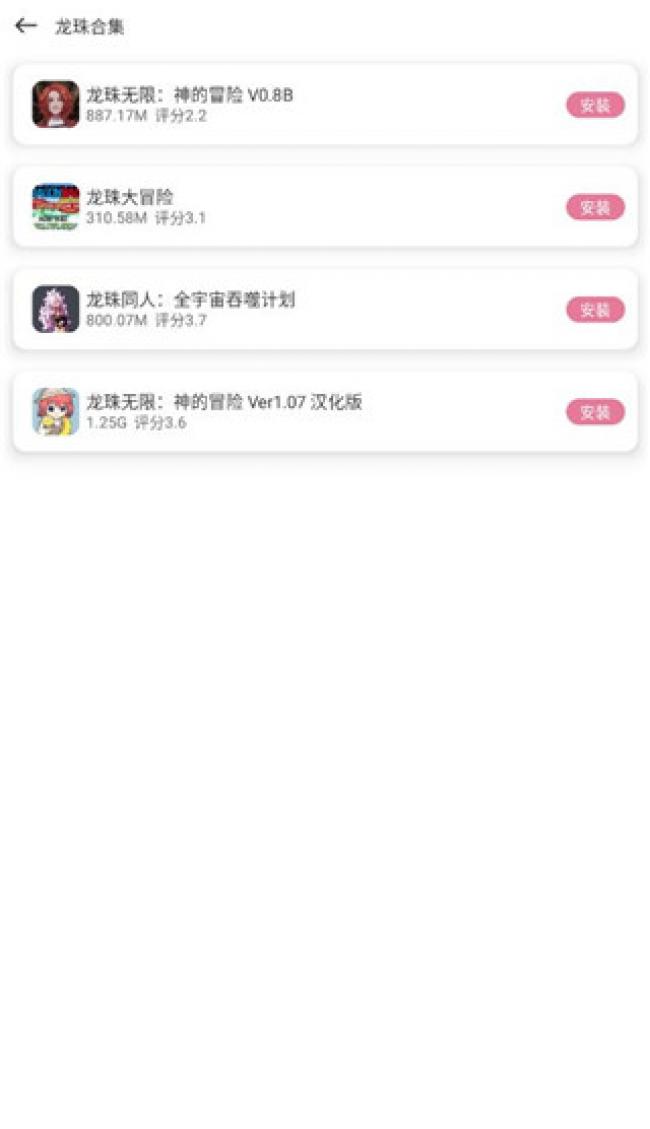Image resolution: width=650 pixels, height=1129 pixels.
Task: Install 龙珠无限：神的冒险 V0.8B
Action: (x=595, y=105)
